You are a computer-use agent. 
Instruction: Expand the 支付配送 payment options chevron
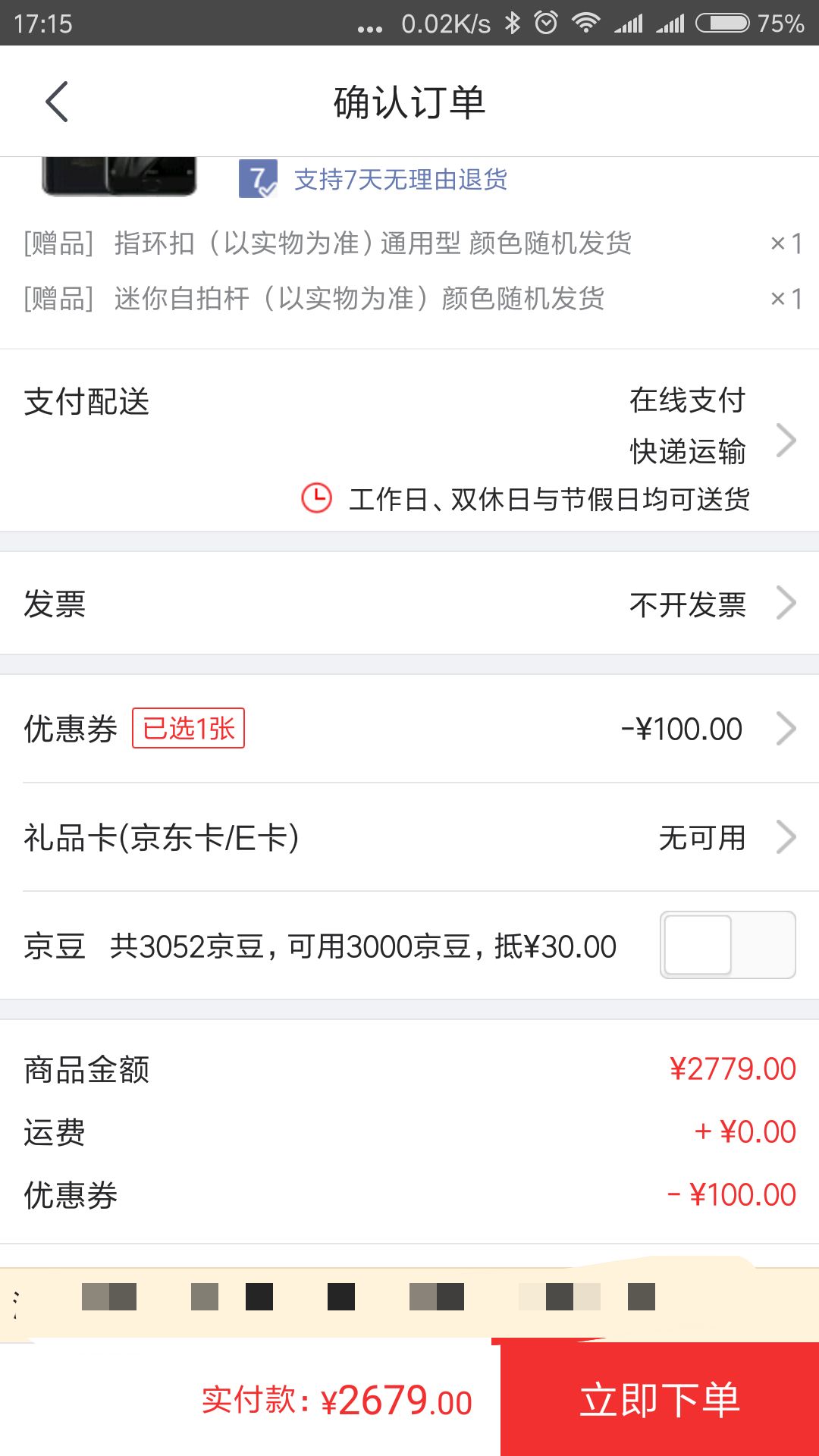click(x=787, y=438)
